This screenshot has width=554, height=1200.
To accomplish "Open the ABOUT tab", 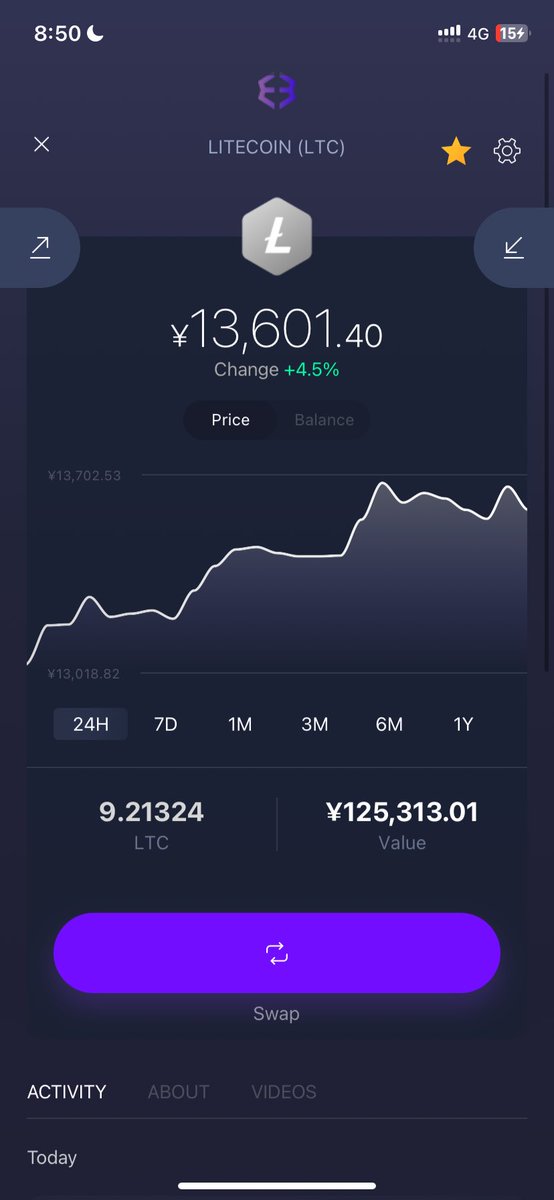I will [179, 1092].
